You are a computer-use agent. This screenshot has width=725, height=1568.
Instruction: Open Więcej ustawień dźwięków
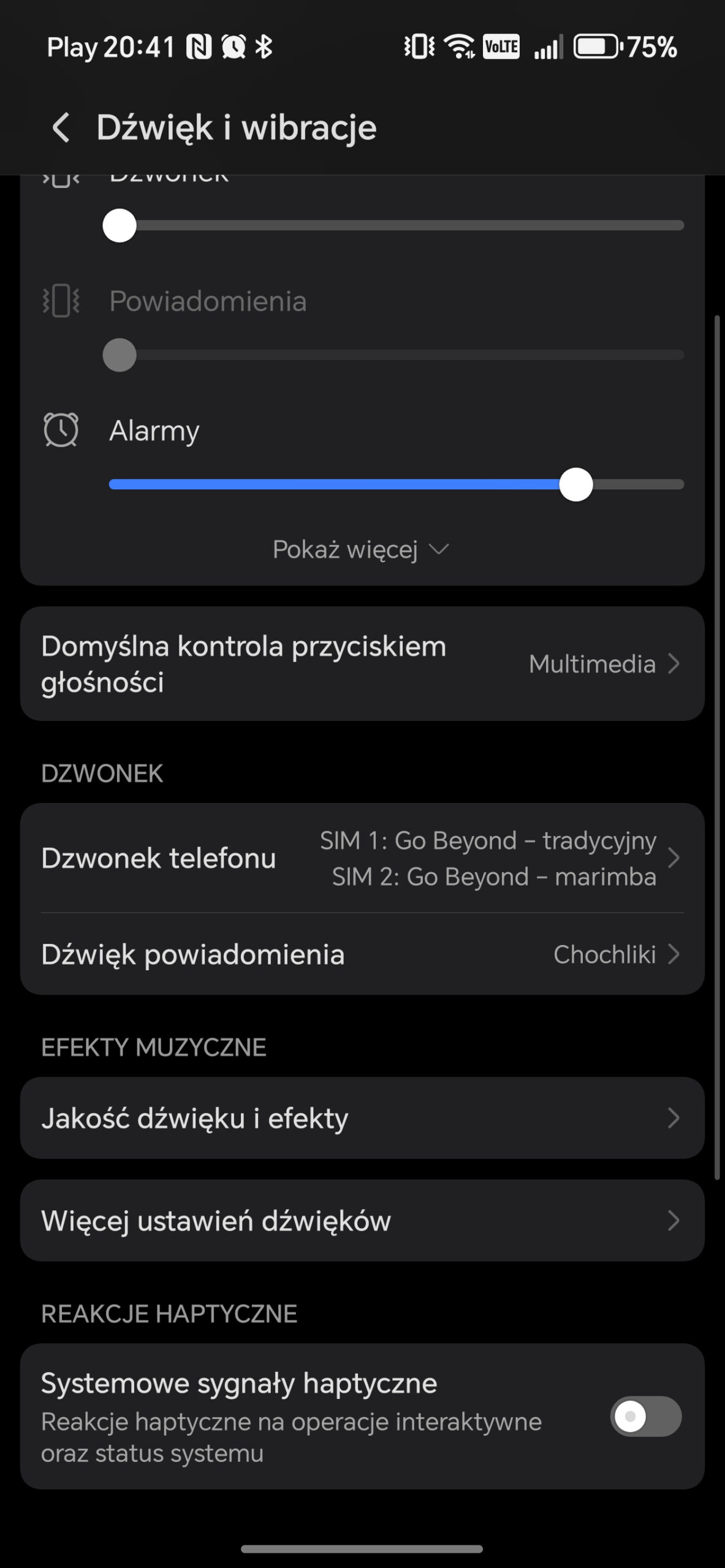tap(362, 1221)
